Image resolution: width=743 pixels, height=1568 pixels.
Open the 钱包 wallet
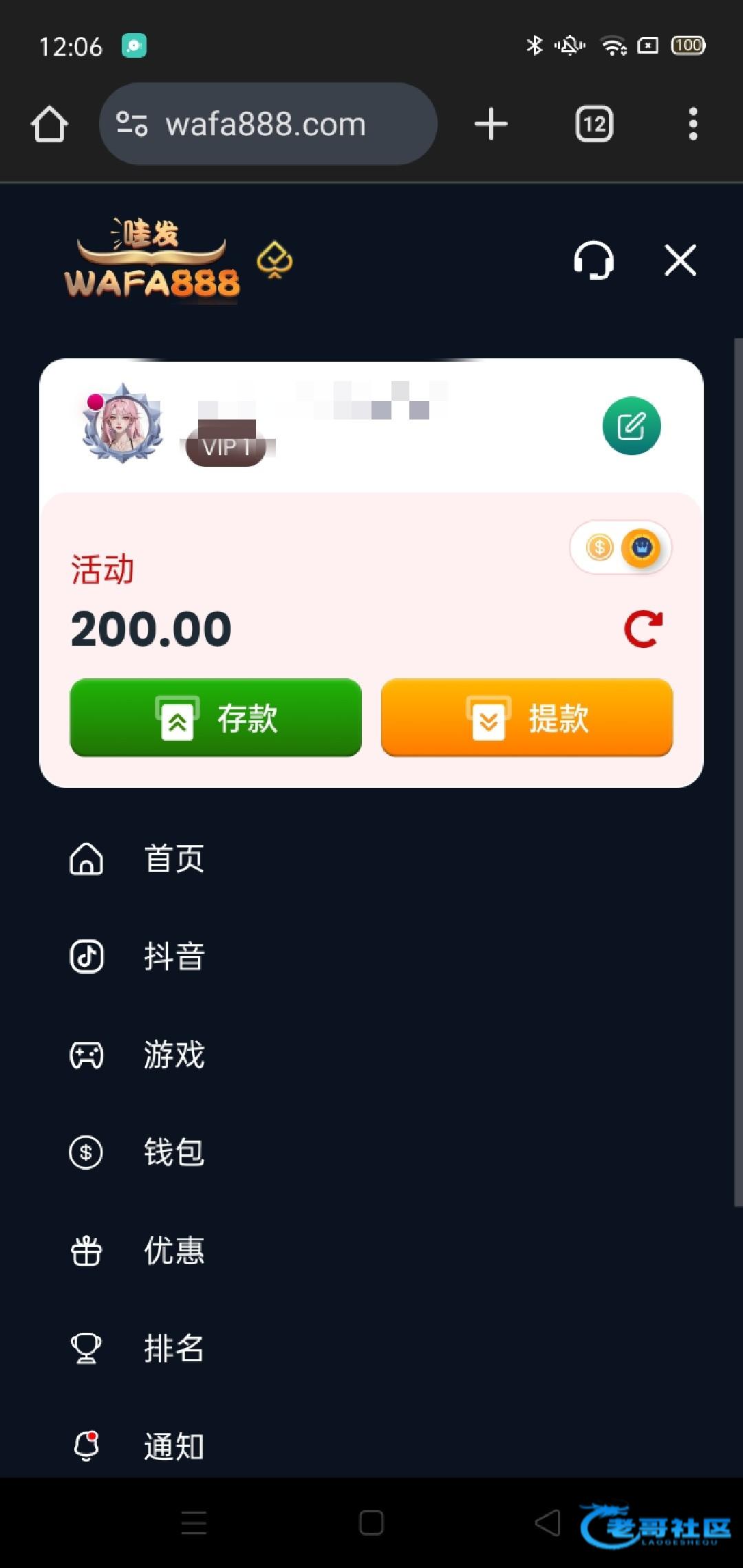pos(173,1152)
